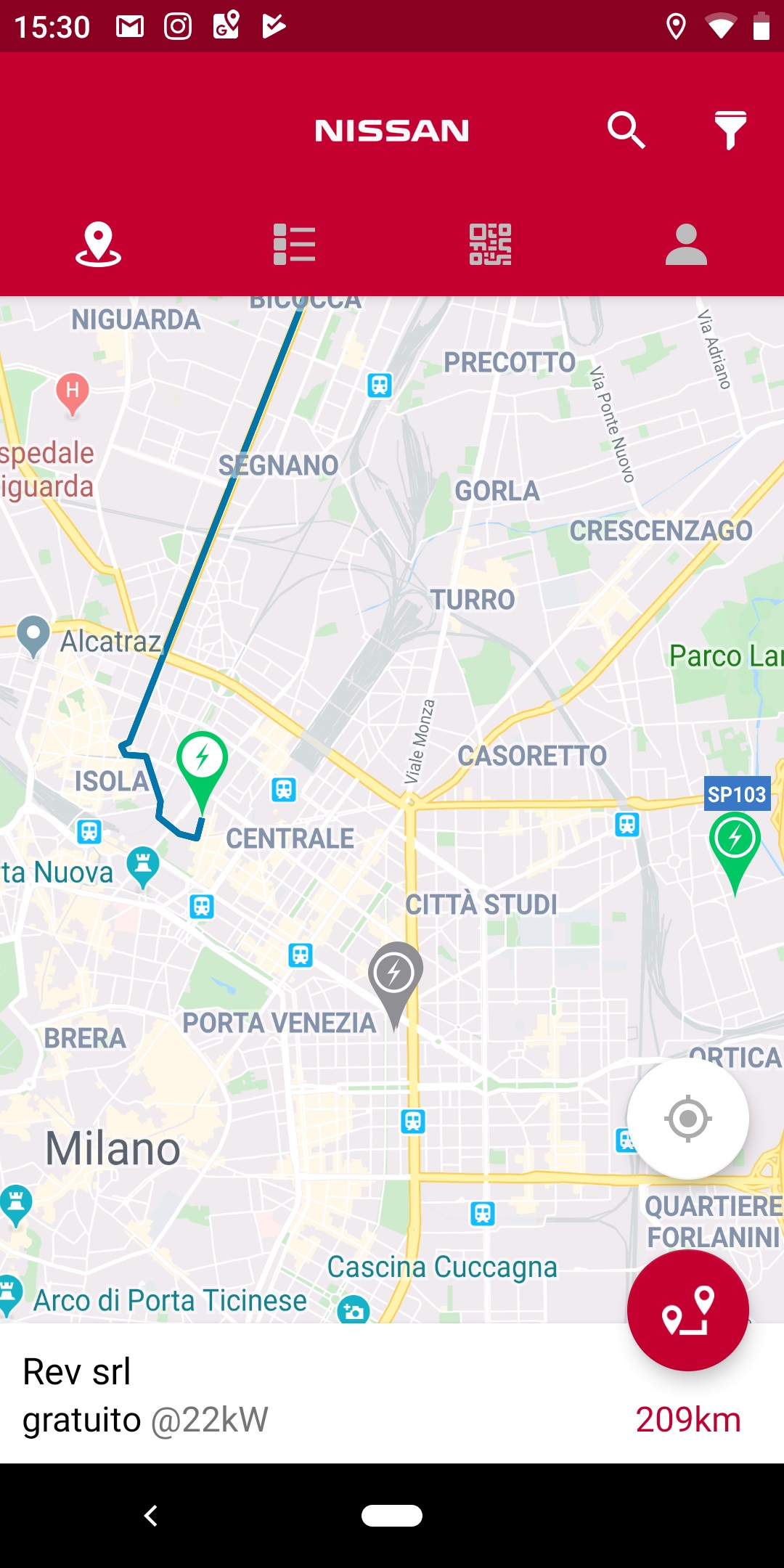This screenshot has height=1568, width=784.
Task: Select green charging station near Isola
Action: [x=202, y=762]
